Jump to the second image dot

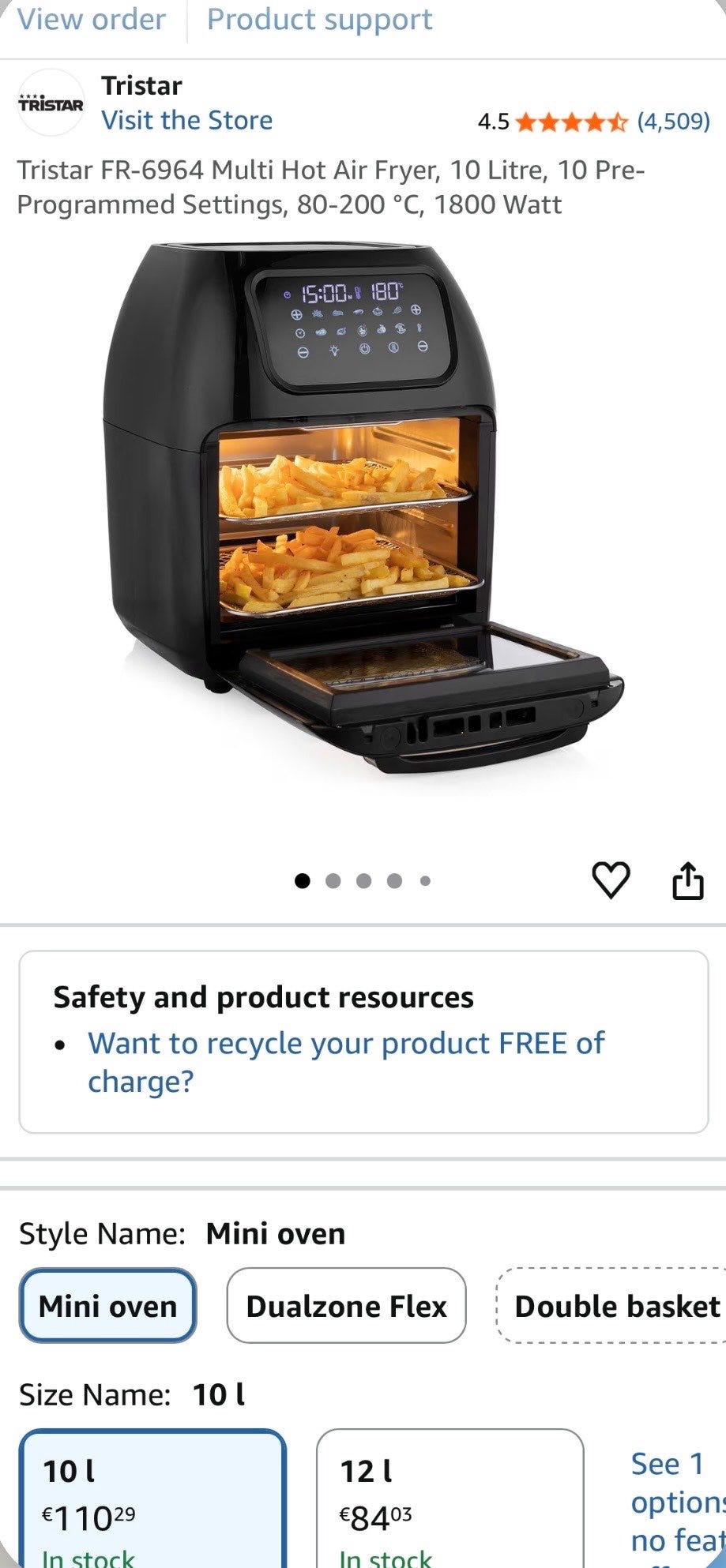[x=333, y=881]
